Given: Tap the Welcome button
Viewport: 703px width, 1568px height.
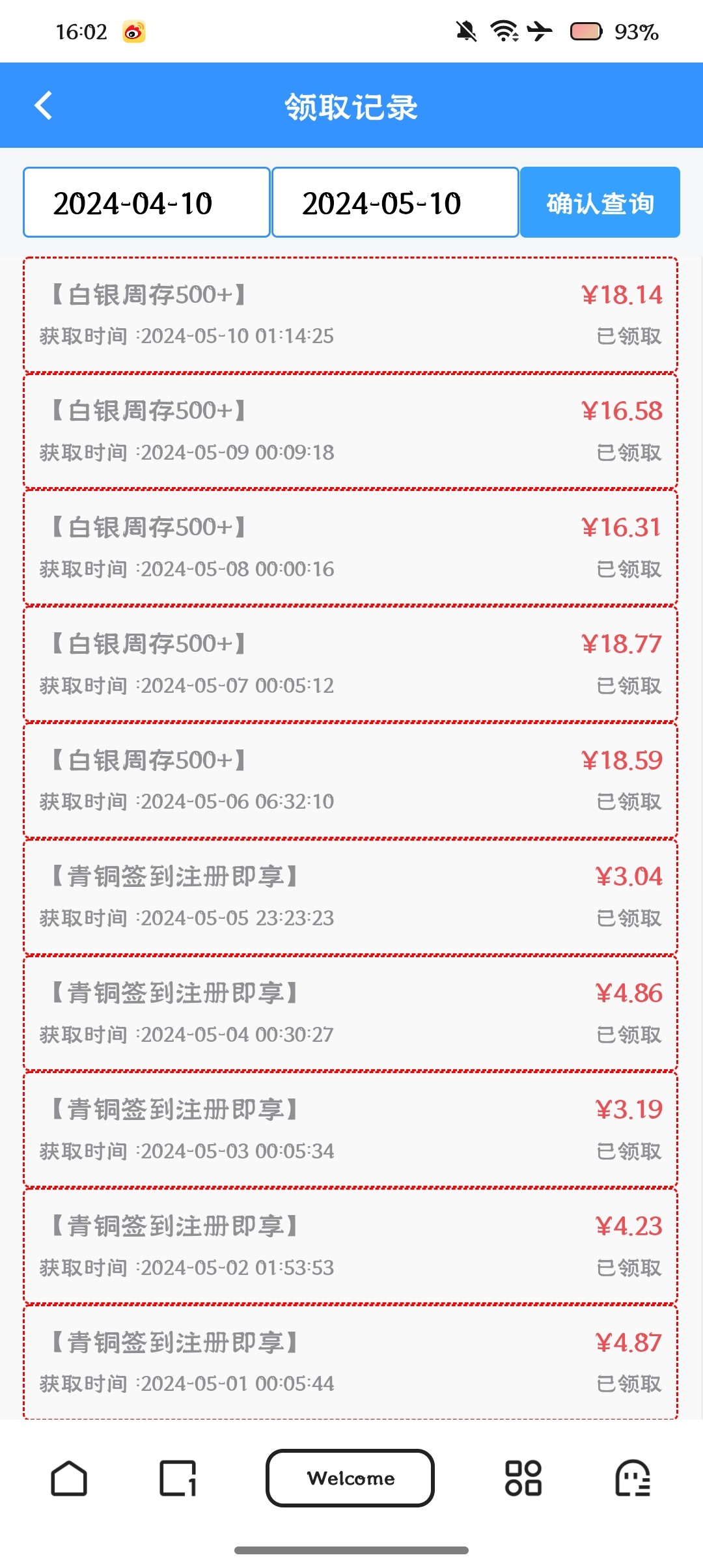Looking at the screenshot, I should 350,1478.
